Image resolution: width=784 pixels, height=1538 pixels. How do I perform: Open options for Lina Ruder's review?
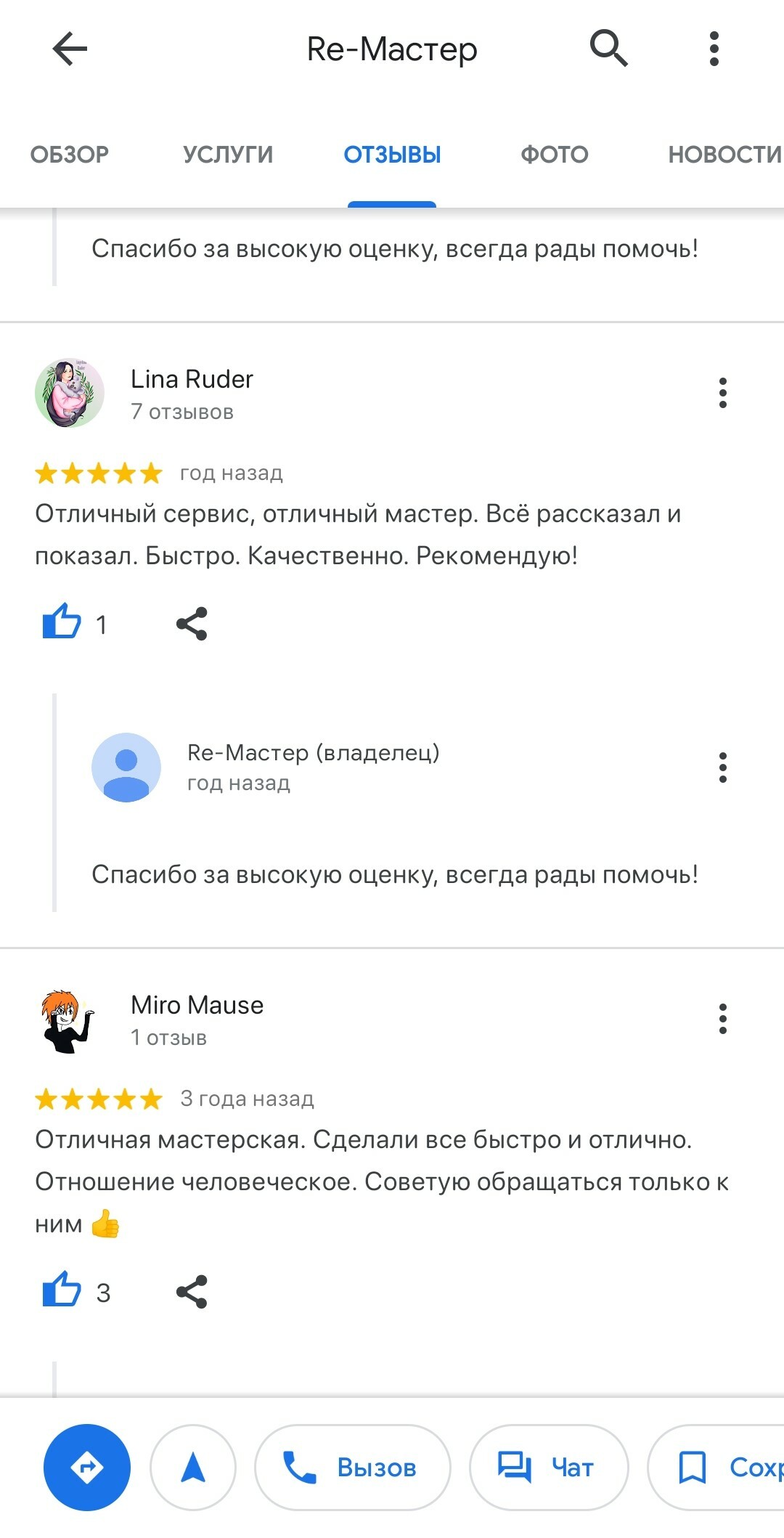coord(722,393)
